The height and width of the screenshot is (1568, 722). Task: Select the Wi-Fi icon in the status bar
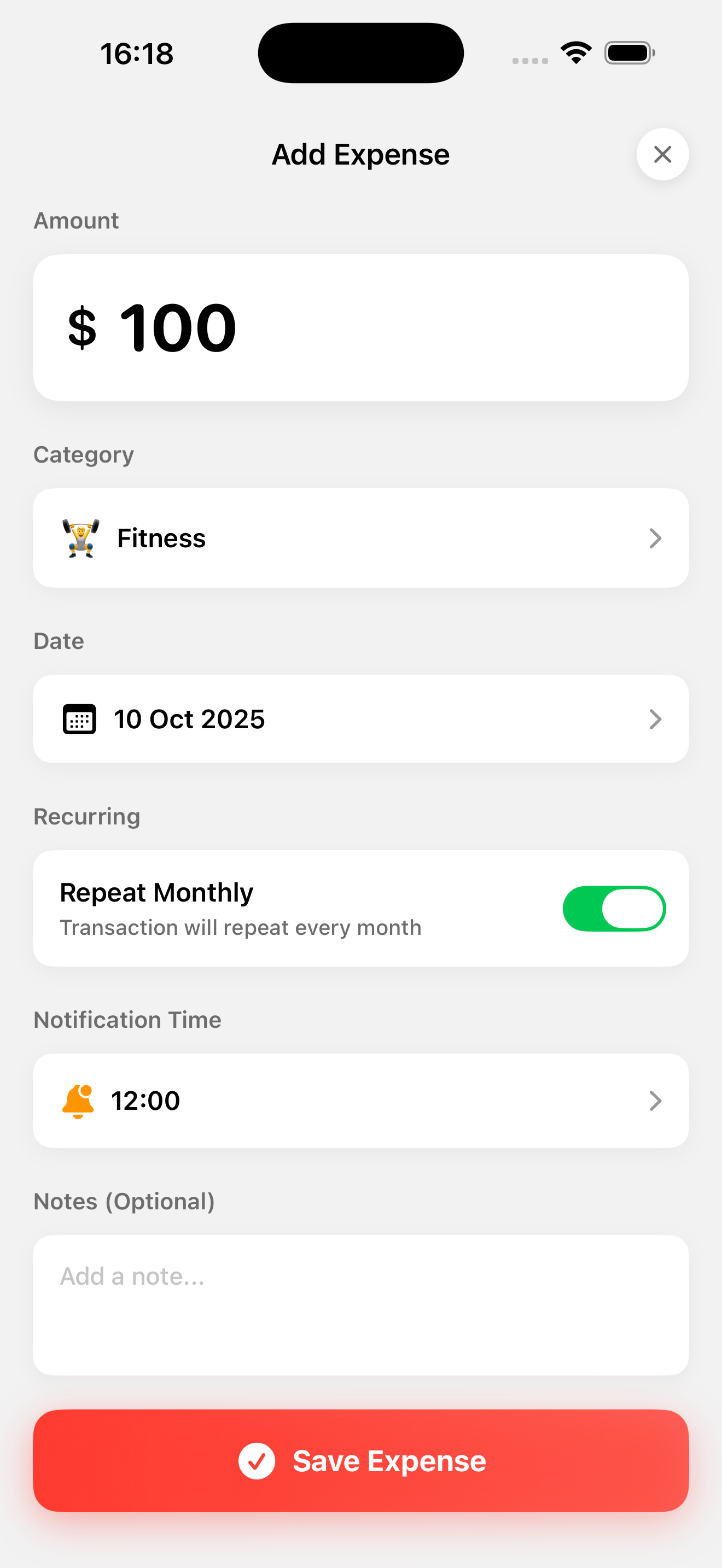575,52
